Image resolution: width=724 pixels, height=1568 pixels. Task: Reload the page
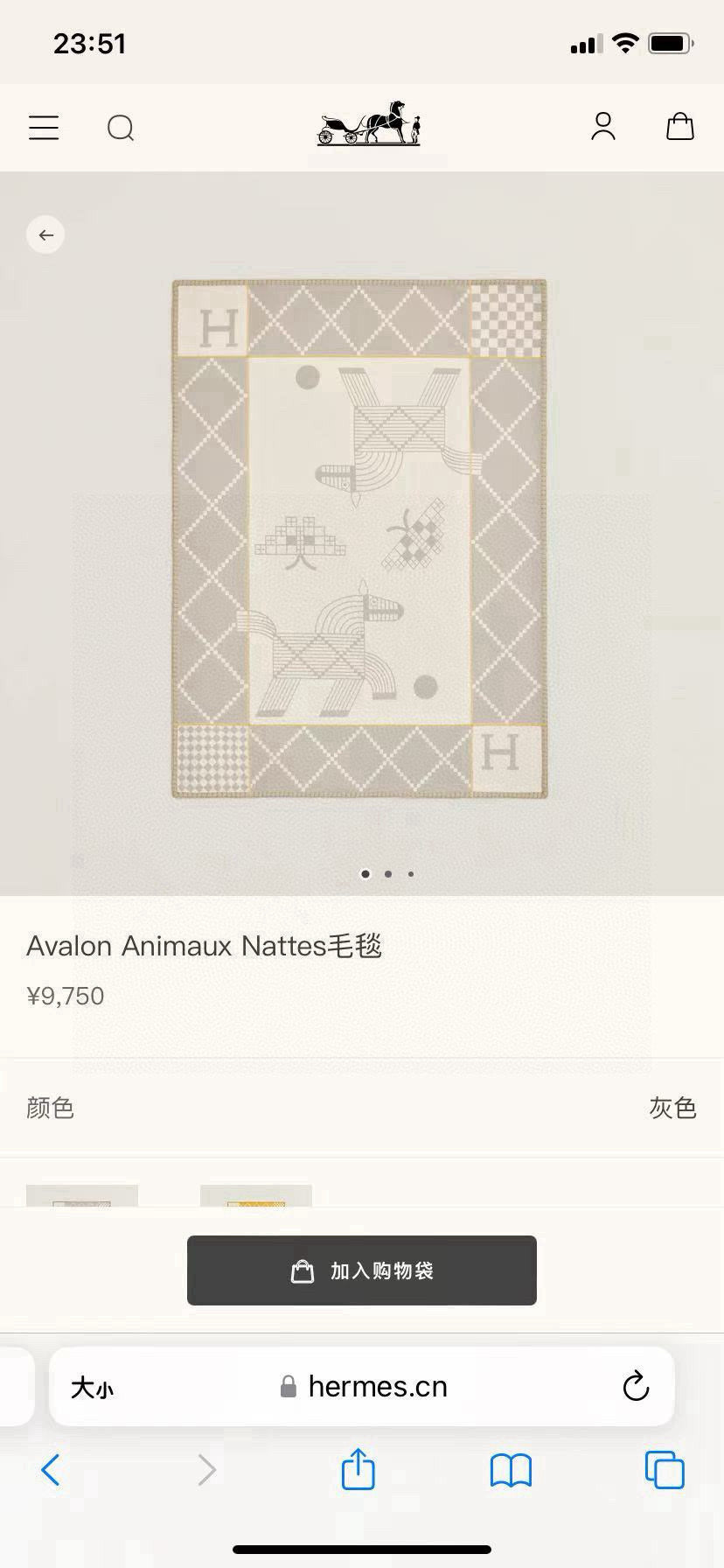pyautogui.click(x=636, y=1387)
